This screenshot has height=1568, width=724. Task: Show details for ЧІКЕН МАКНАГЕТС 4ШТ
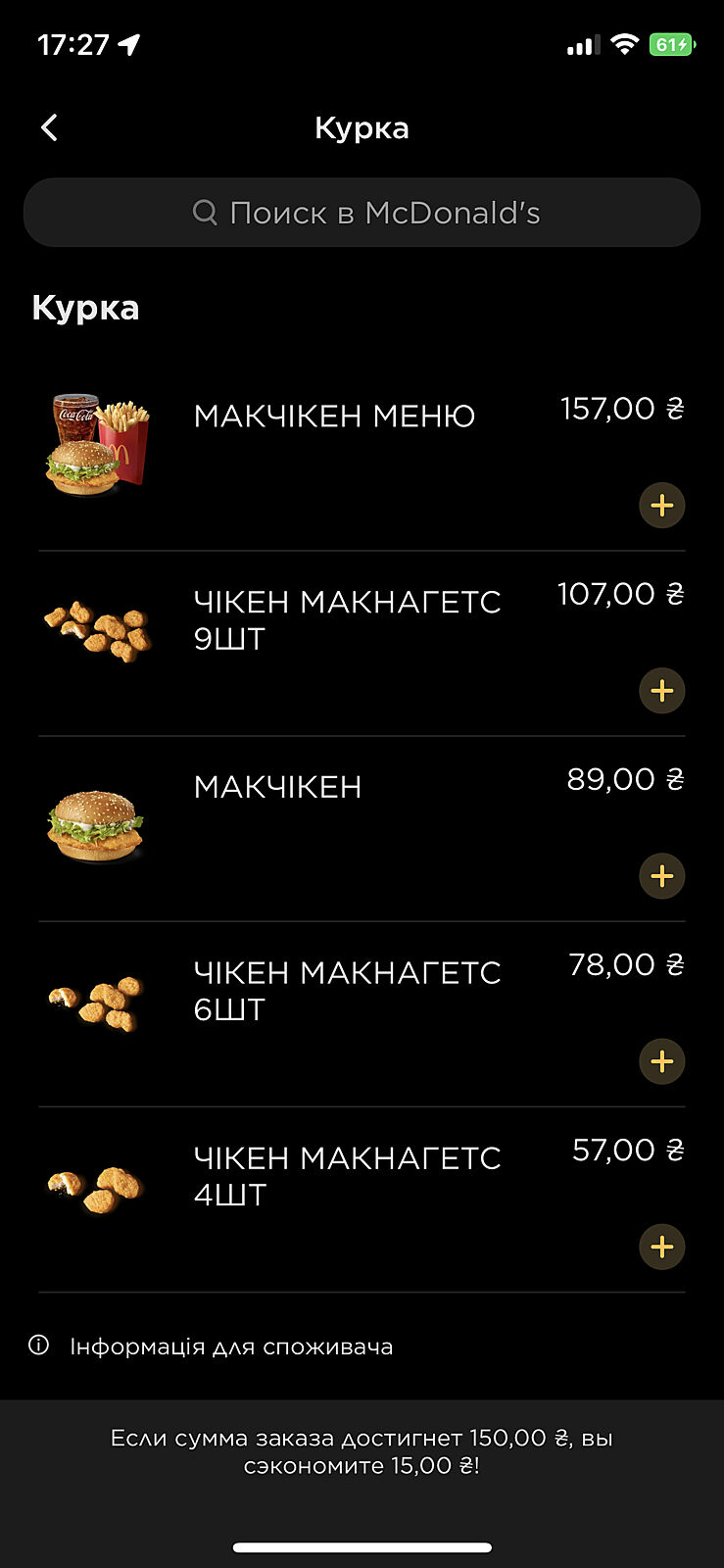[346, 1176]
